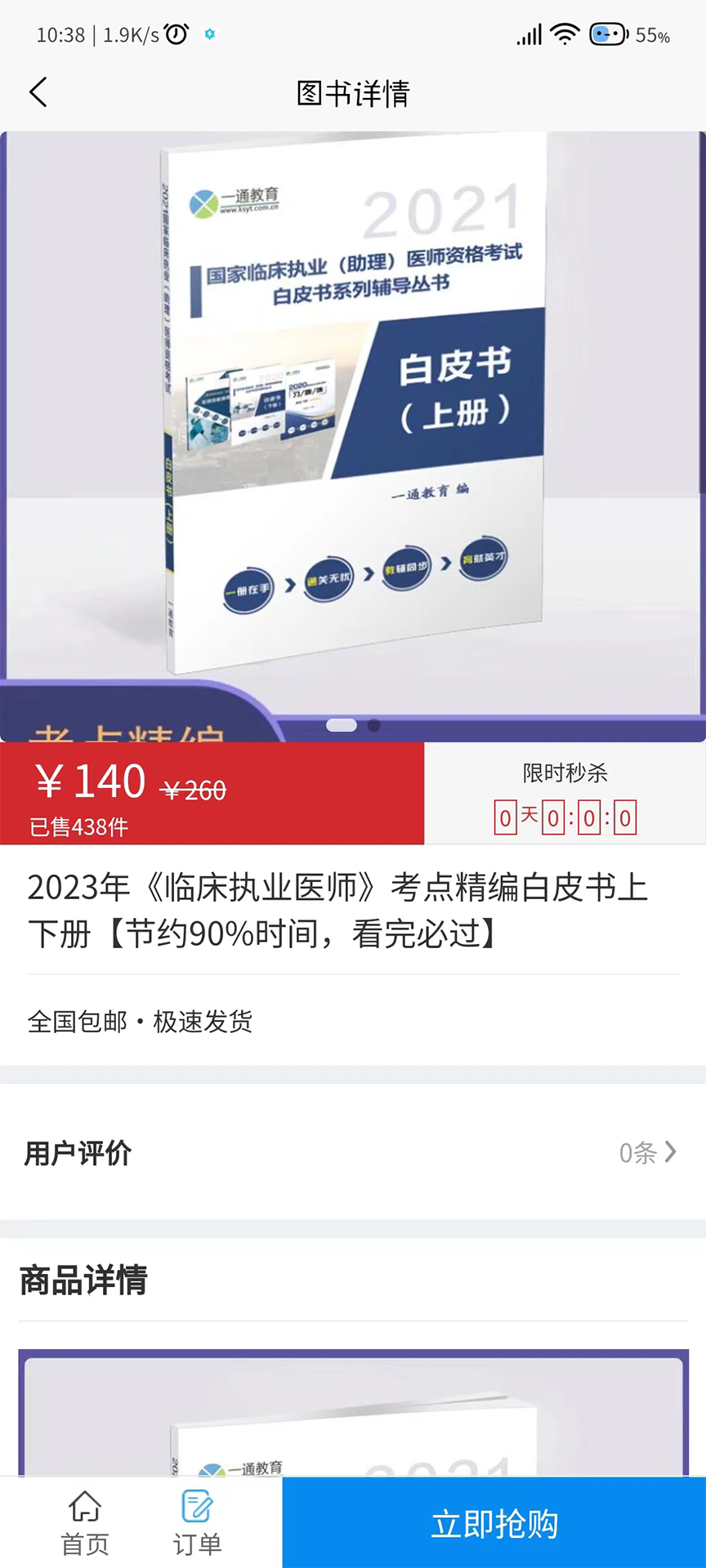Tap the 限时秒杀 countdown timer
Image resolution: width=706 pixels, height=1568 pixels.
[565, 817]
